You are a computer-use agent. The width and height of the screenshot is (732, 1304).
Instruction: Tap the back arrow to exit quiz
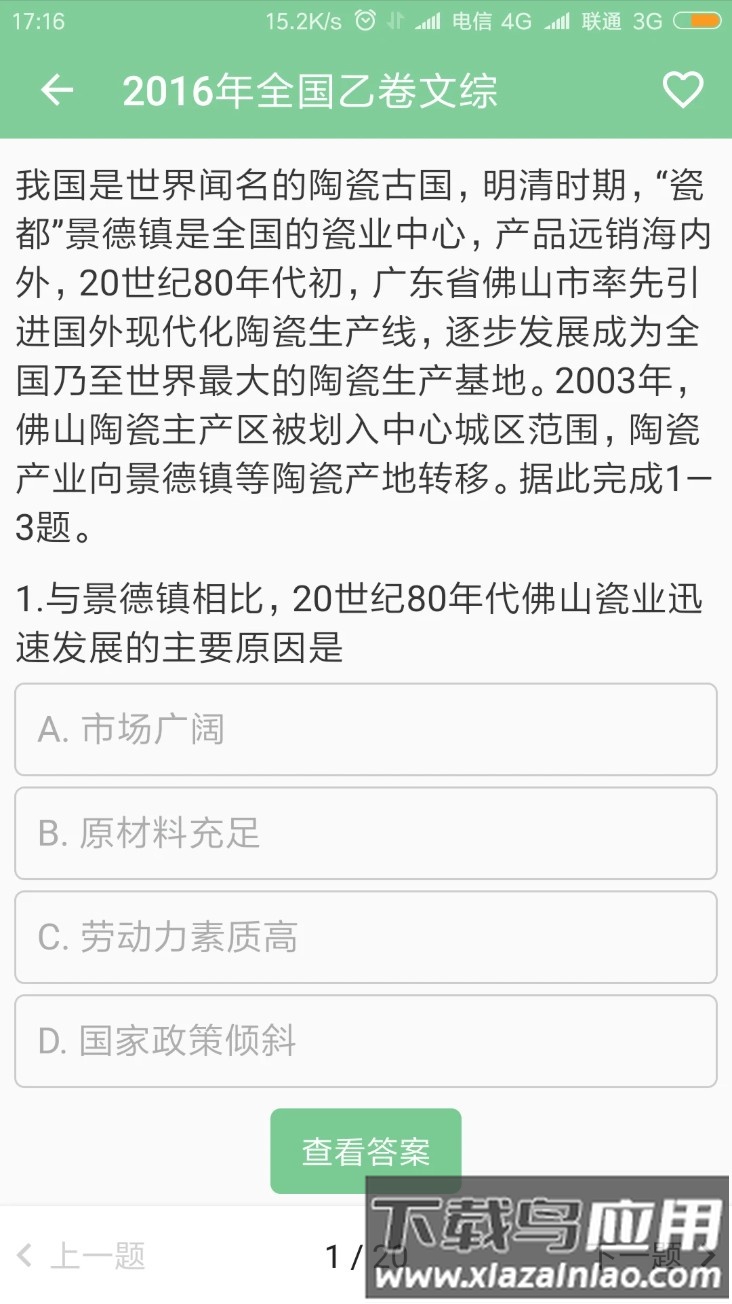[57, 90]
